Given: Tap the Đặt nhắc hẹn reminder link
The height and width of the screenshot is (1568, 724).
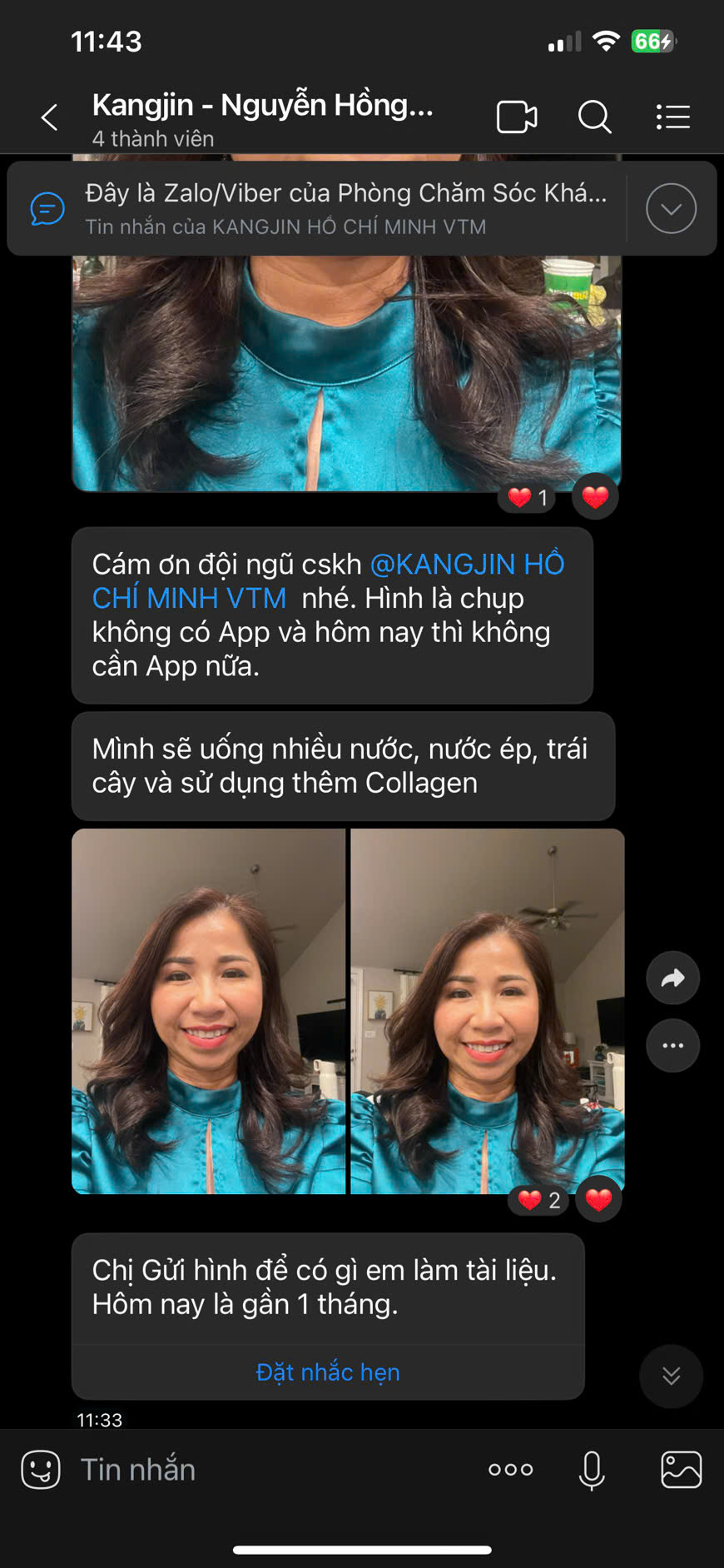Looking at the screenshot, I should coord(328,1372).
